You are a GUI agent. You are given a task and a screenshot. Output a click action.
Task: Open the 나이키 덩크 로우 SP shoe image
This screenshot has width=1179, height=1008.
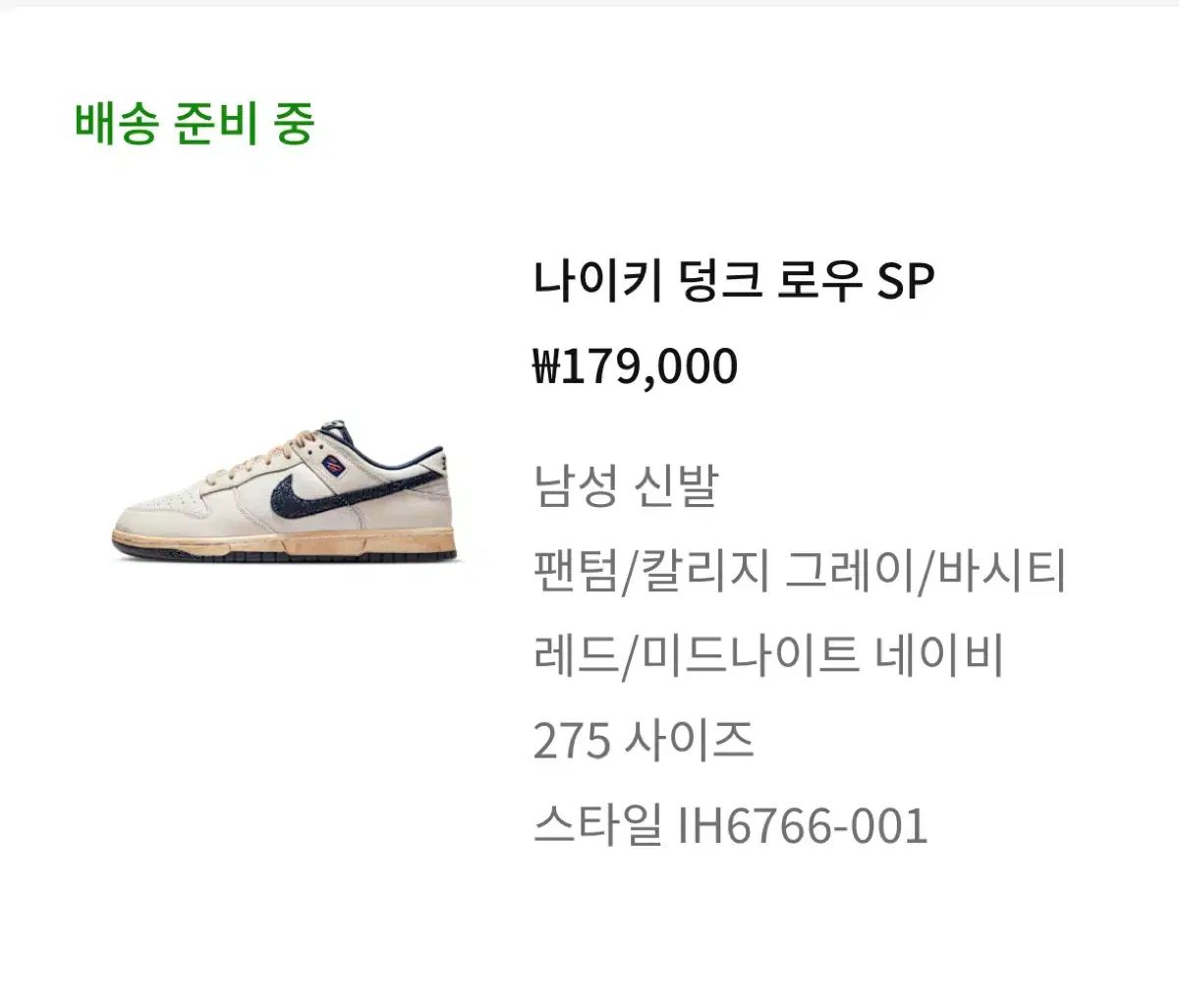[x=285, y=494]
